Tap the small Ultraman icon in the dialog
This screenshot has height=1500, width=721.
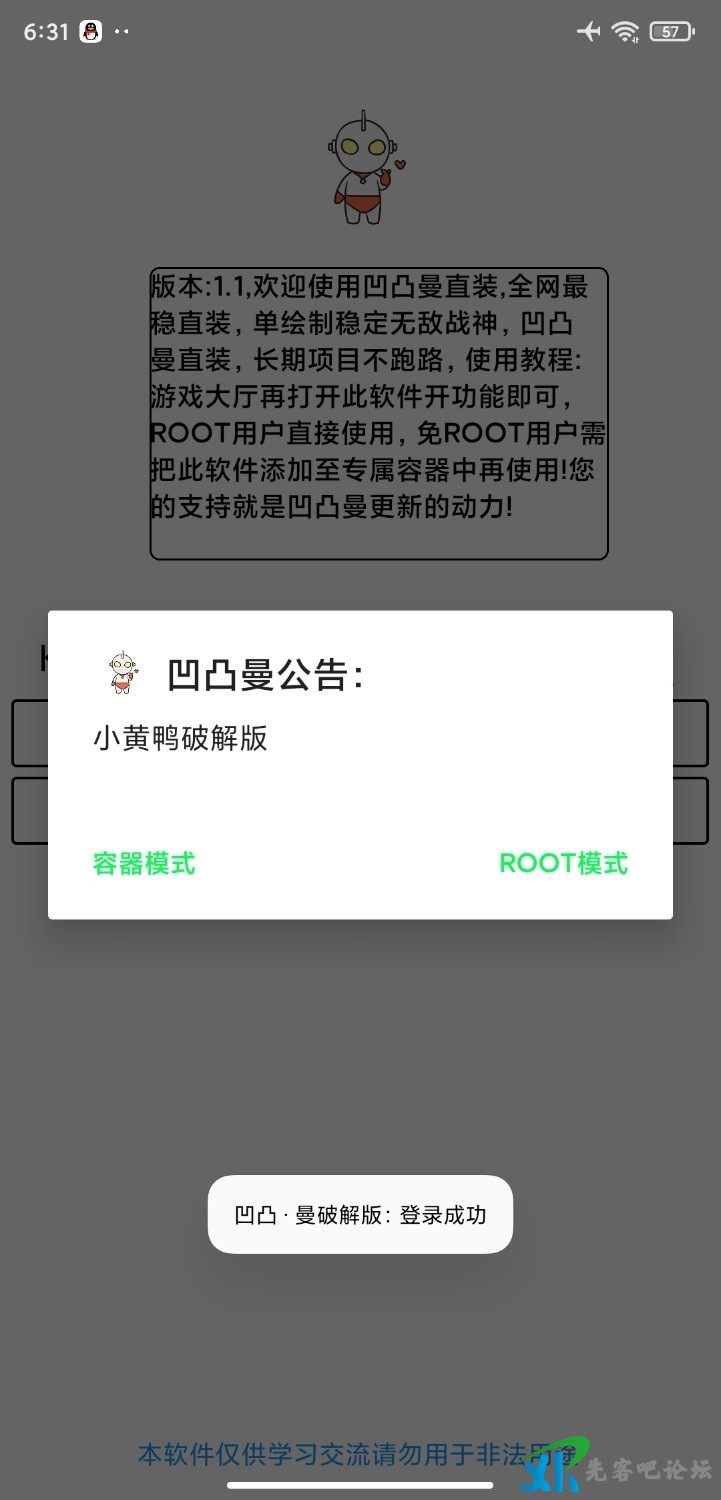118,673
